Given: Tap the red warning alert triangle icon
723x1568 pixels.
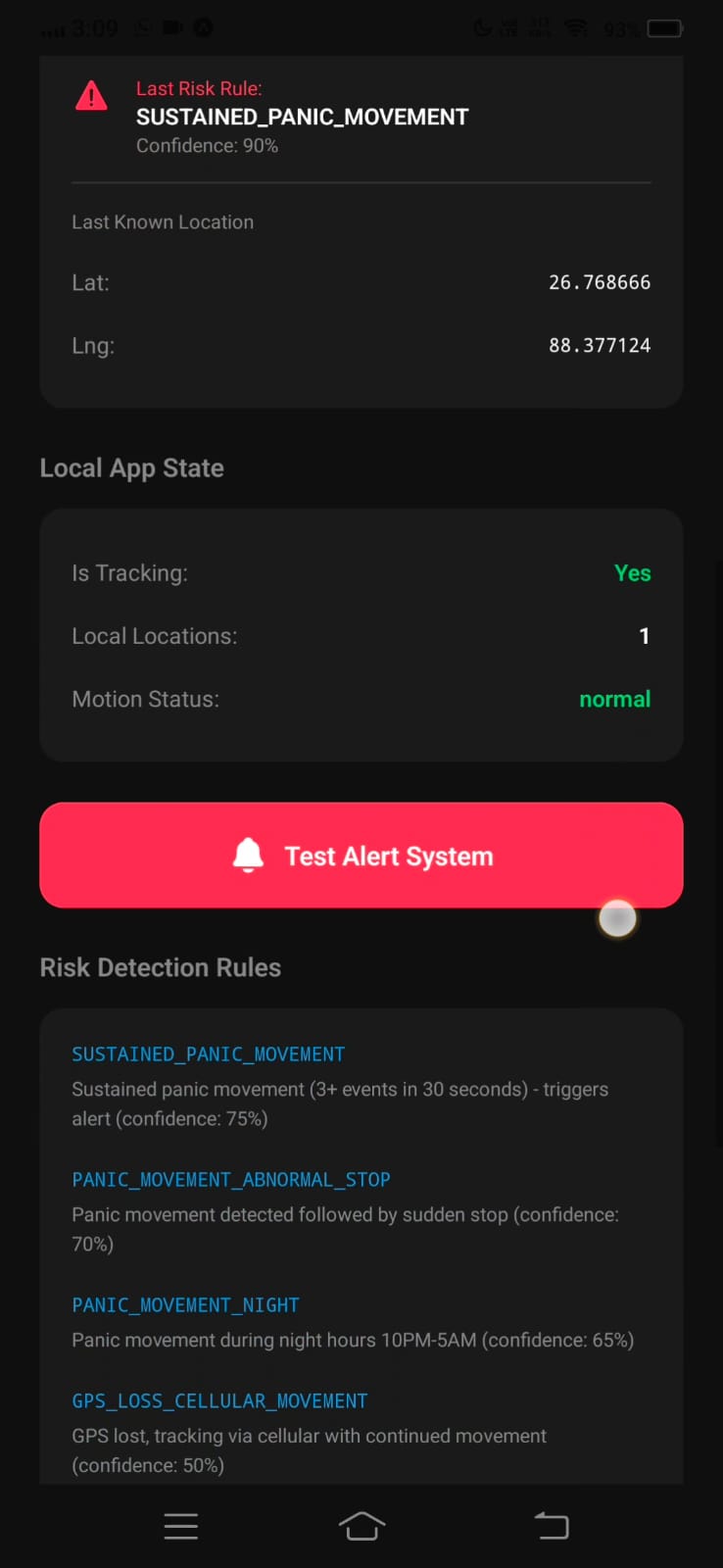Looking at the screenshot, I should pyautogui.click(x=91, y=96).
